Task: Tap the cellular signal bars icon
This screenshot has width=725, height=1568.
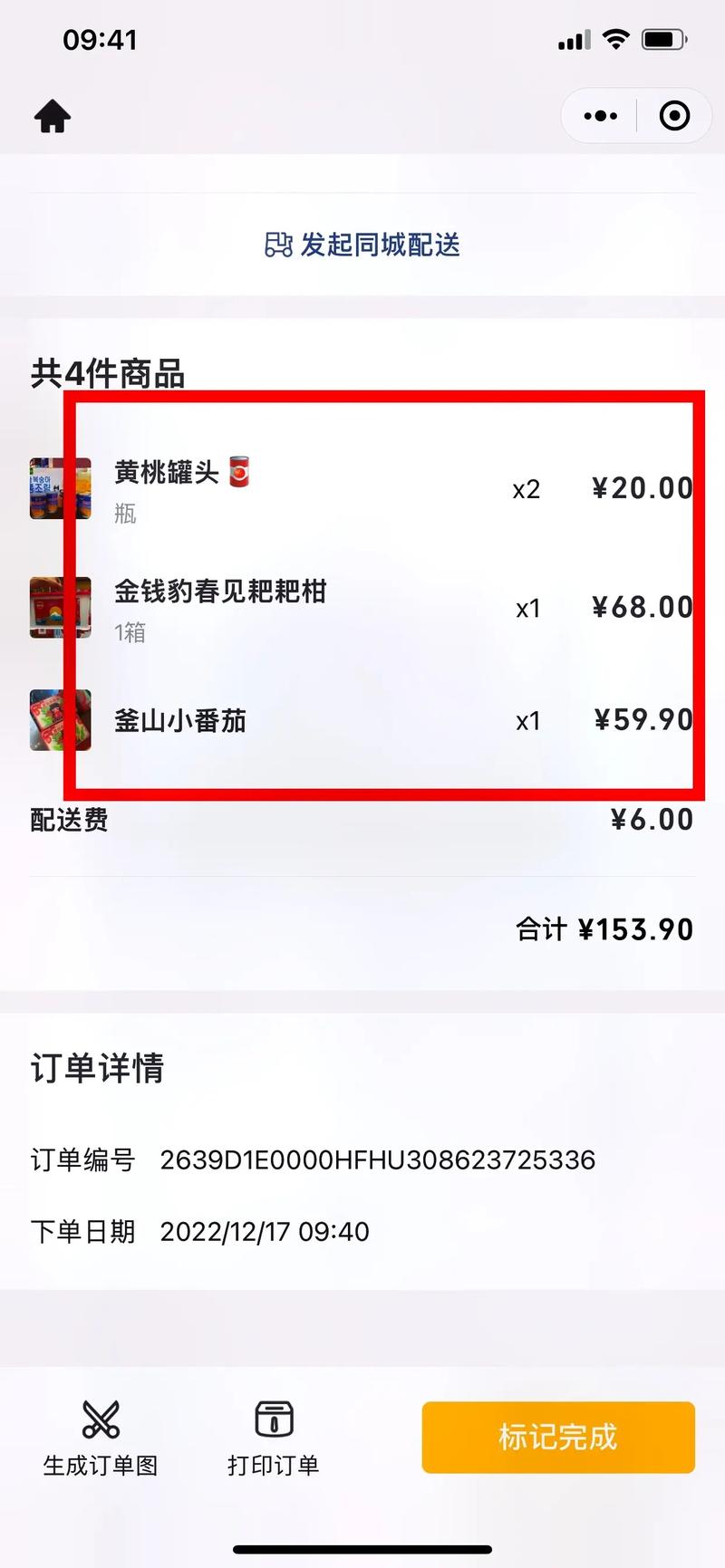Action: coord(573,38)
